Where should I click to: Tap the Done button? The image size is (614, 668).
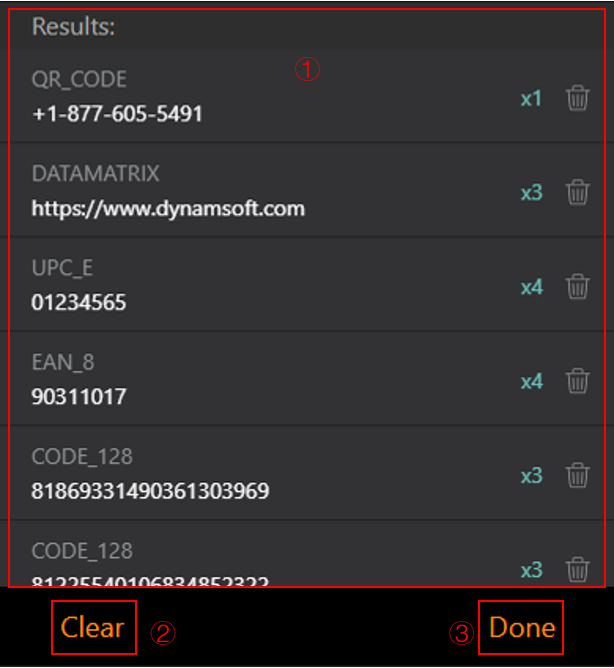pos(521,627)
